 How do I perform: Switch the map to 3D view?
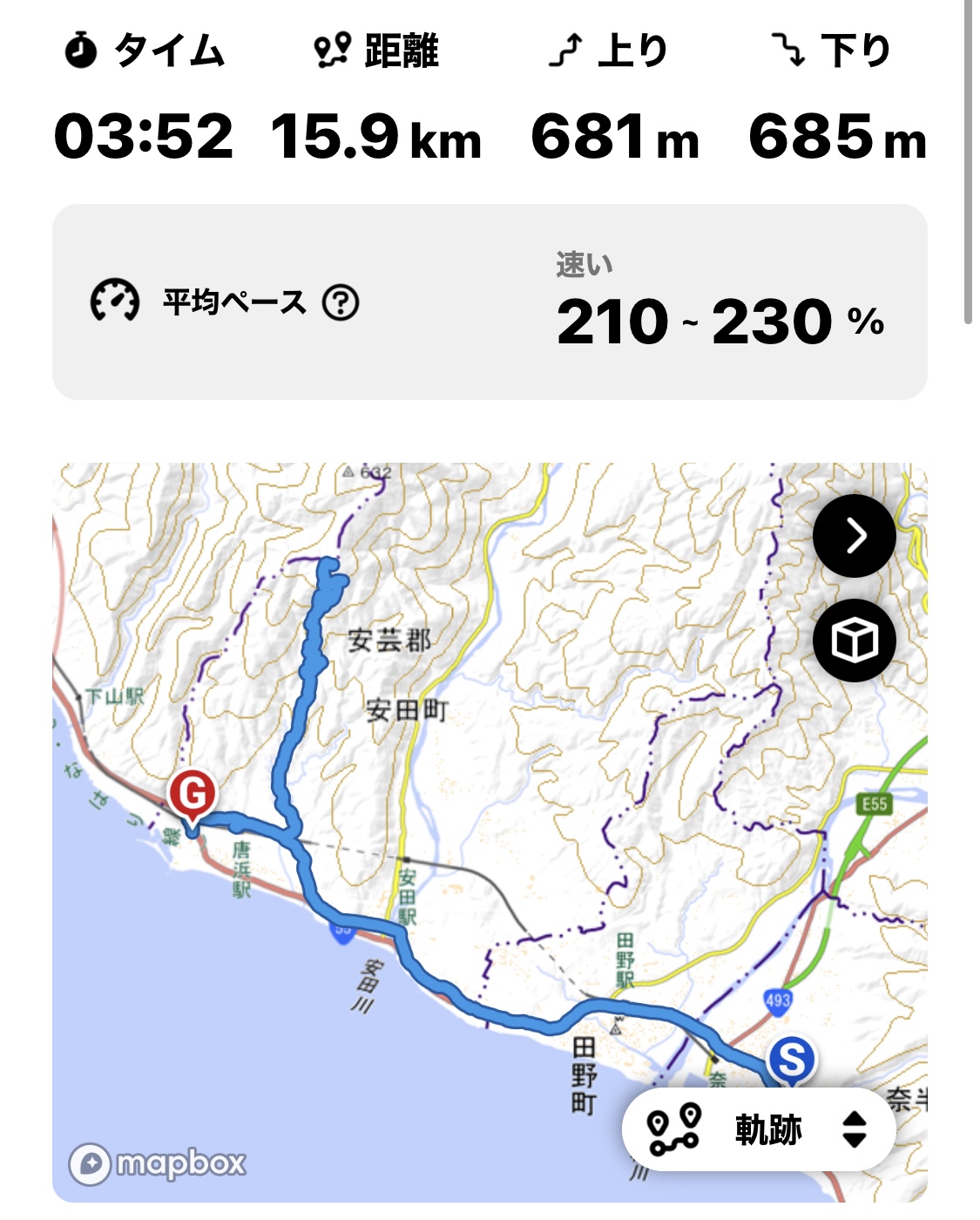click(854, 640)
